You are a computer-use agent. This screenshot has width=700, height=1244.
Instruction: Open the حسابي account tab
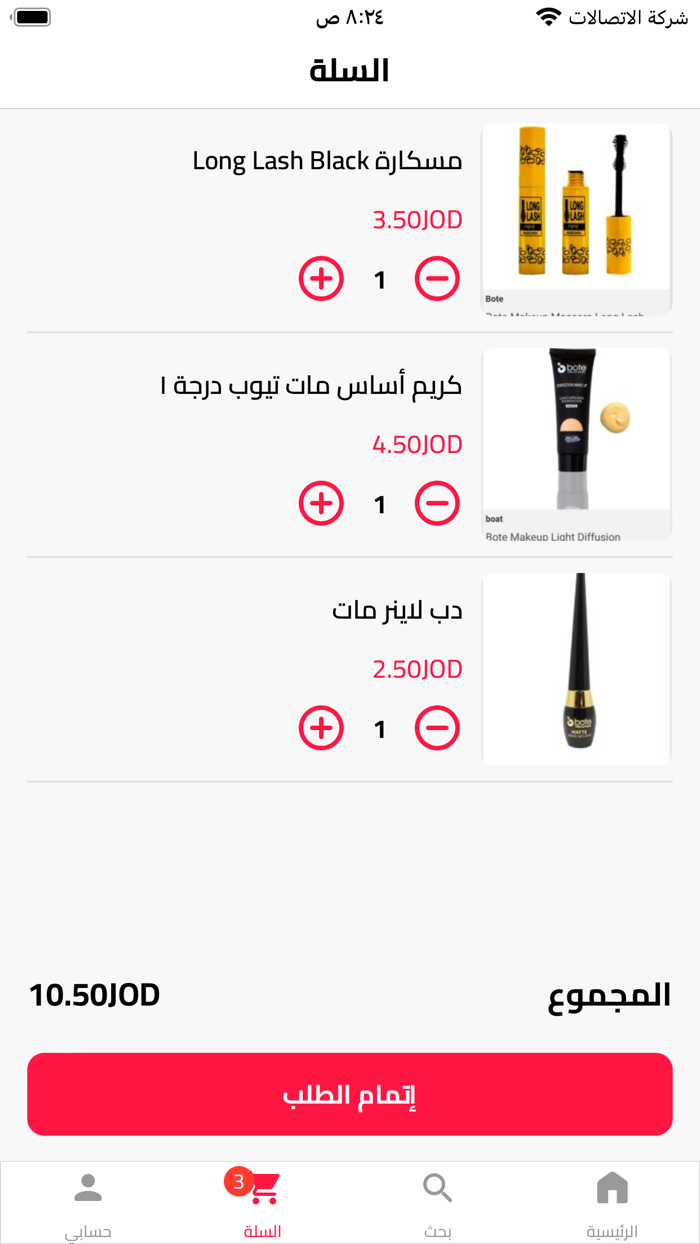pyautogui.click(x=88, y=1202)
